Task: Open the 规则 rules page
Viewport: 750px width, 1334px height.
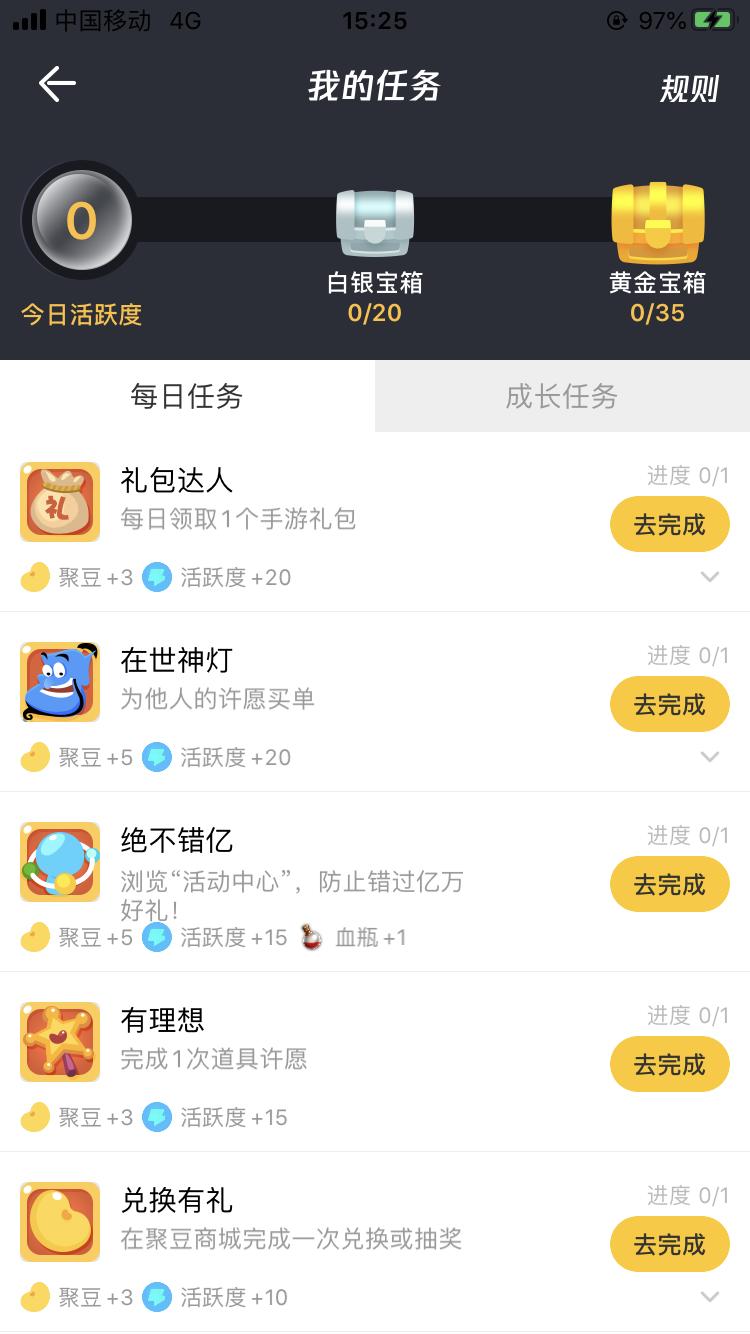Action: tap(689, 87)
